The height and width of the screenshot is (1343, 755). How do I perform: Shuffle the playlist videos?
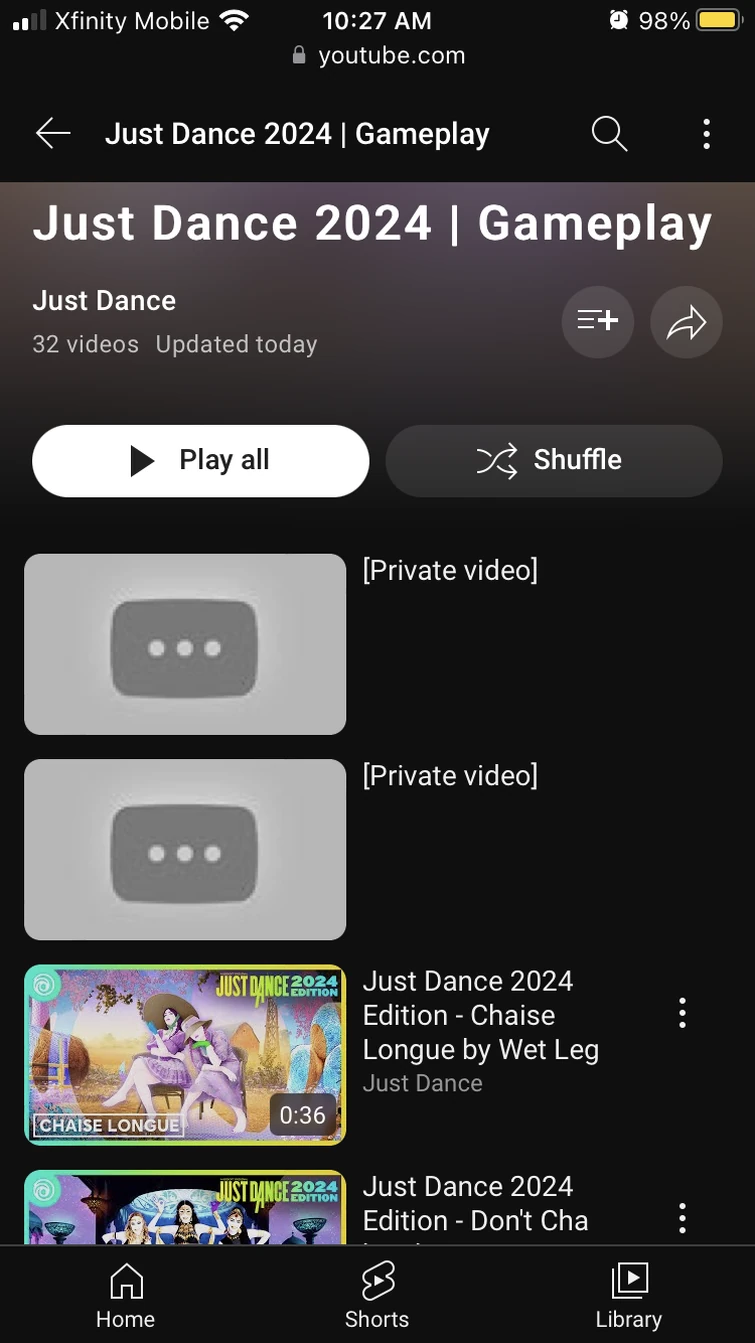(x=553, y=460)
